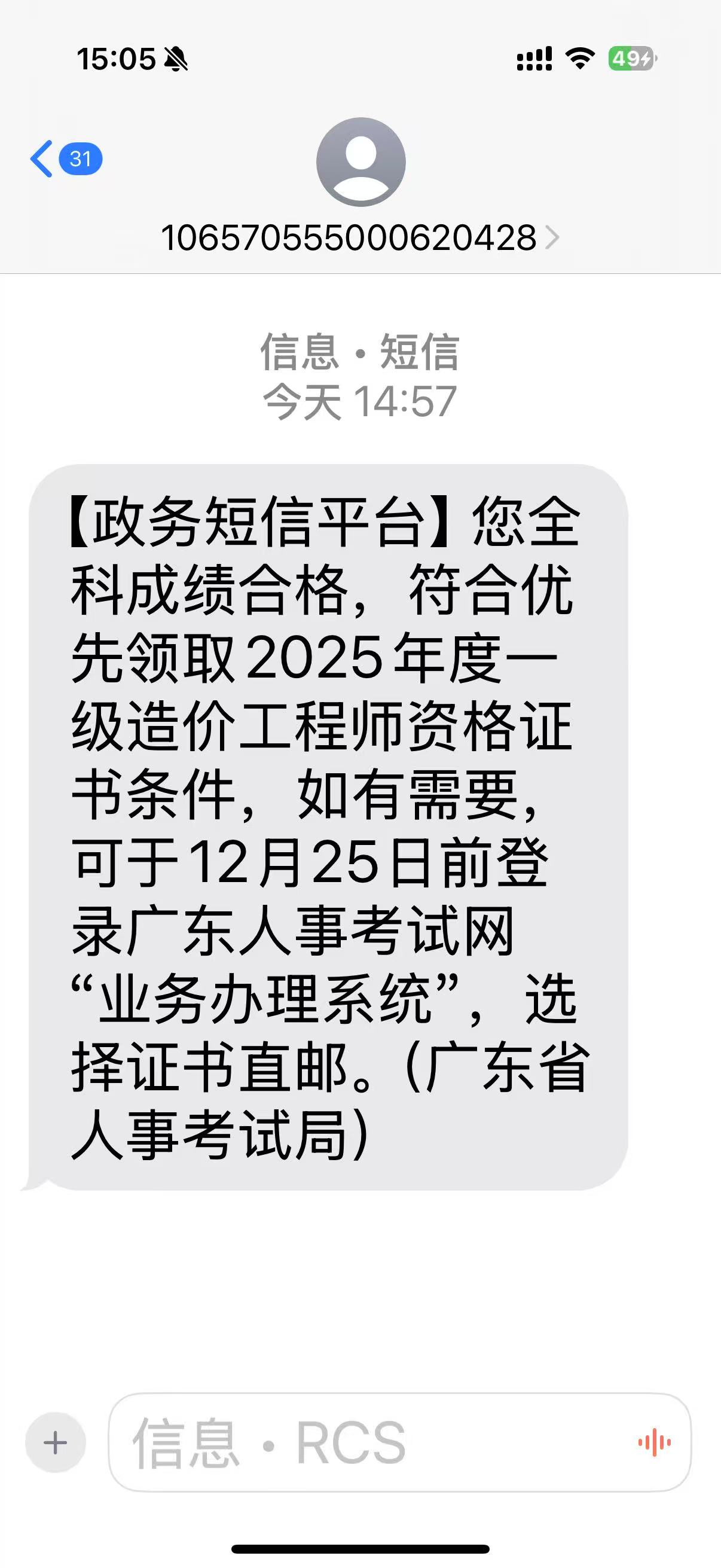This screenshot has height=1568, width=721.
Task: Open contact details for 10657055500620428
Action: coord(359,237)
